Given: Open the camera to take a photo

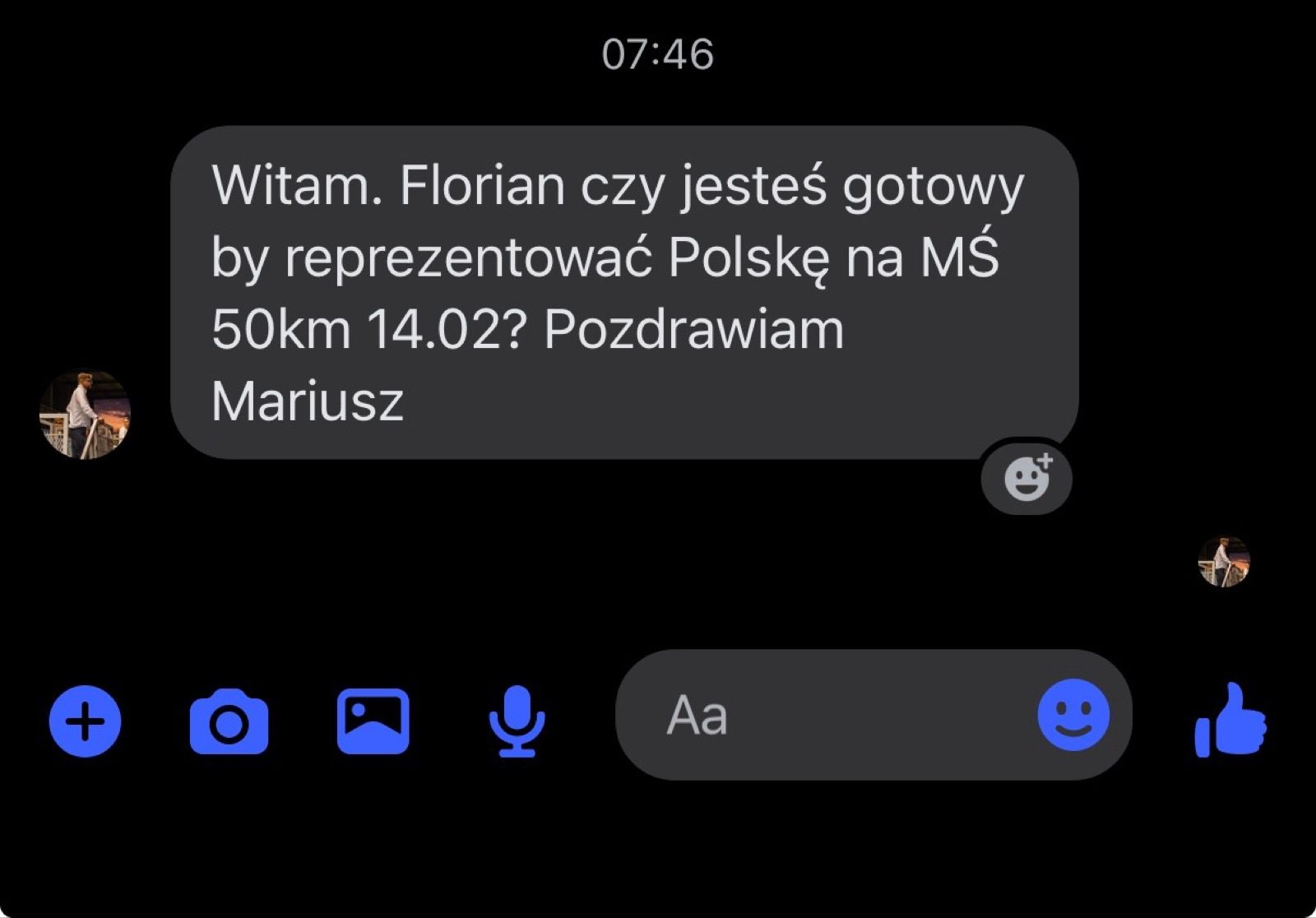Looking at the screenshot, I should pos(229,721).
